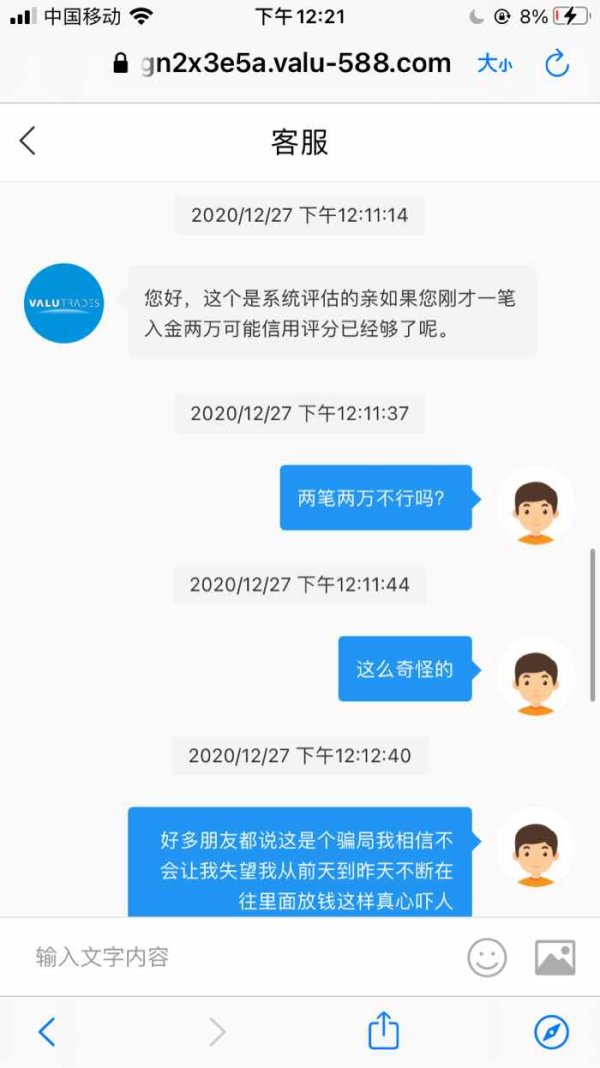Reload the page in Safari
600x1068 pixels.
[557, 63]
